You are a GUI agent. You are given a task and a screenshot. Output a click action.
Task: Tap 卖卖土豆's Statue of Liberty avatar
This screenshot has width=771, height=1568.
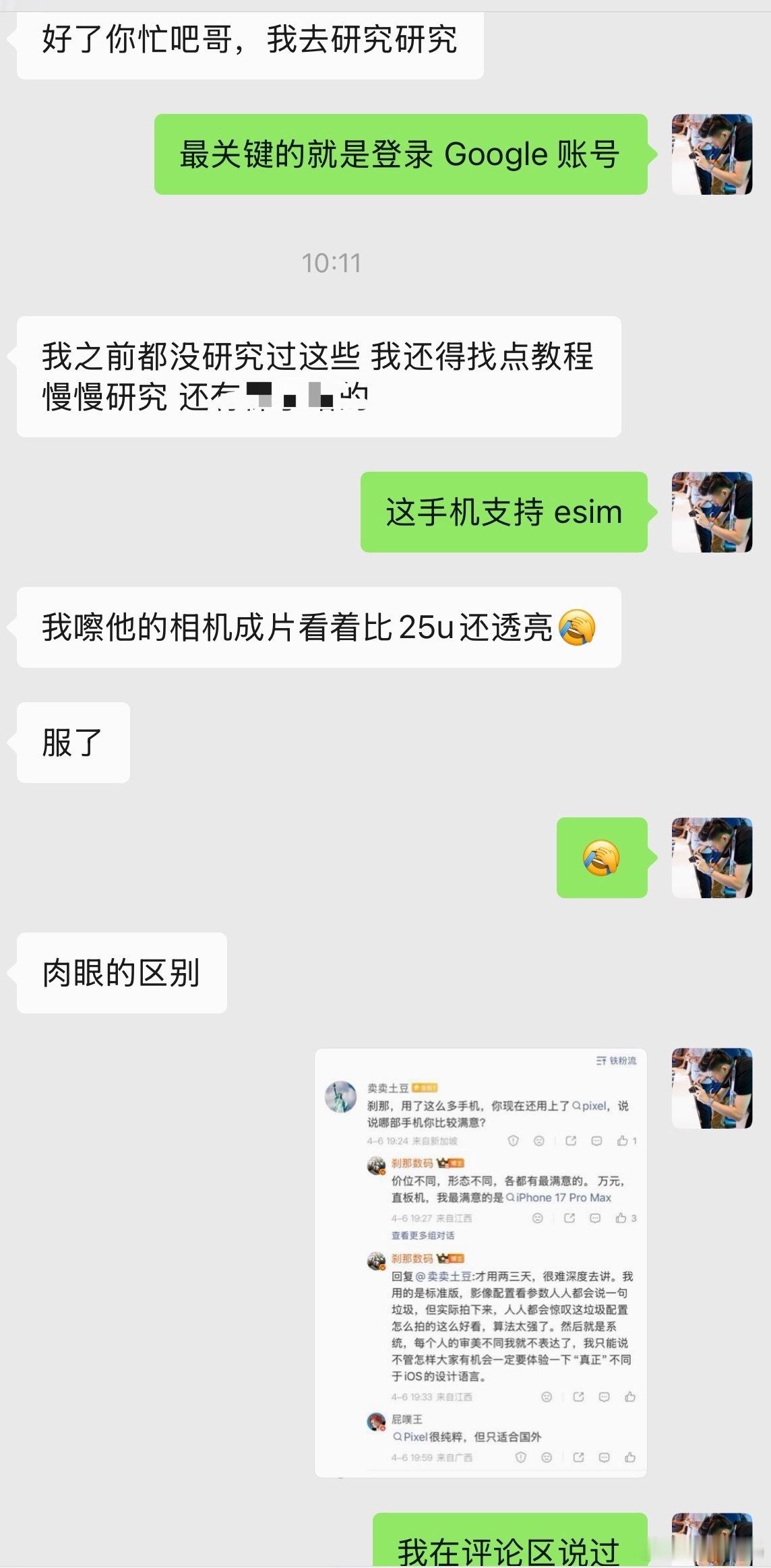339,1096
